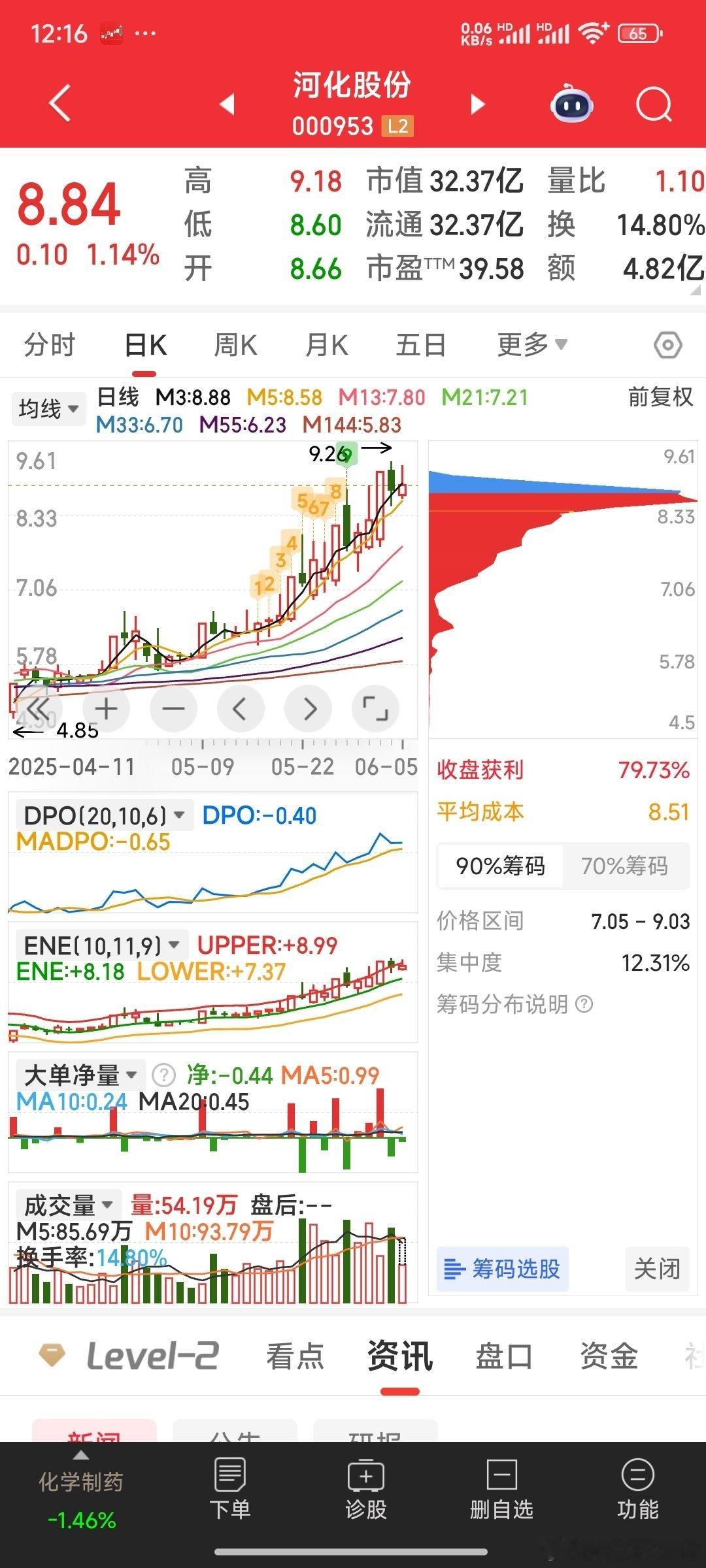
Task: Select the 月K chart tab
Action: (x=327, y=345)
